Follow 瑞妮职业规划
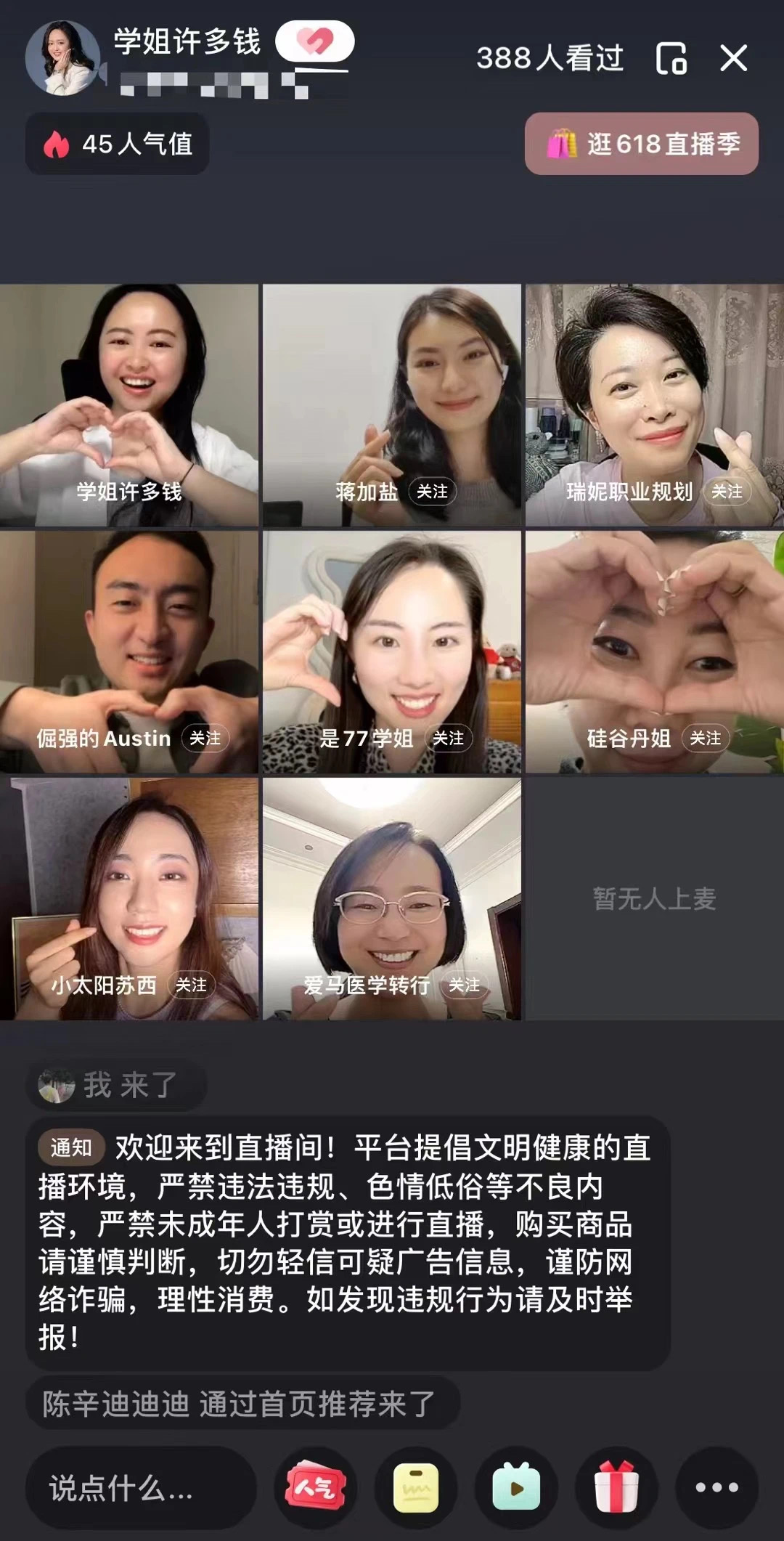This screenshot has height=1541, width=784. (726, 492)
